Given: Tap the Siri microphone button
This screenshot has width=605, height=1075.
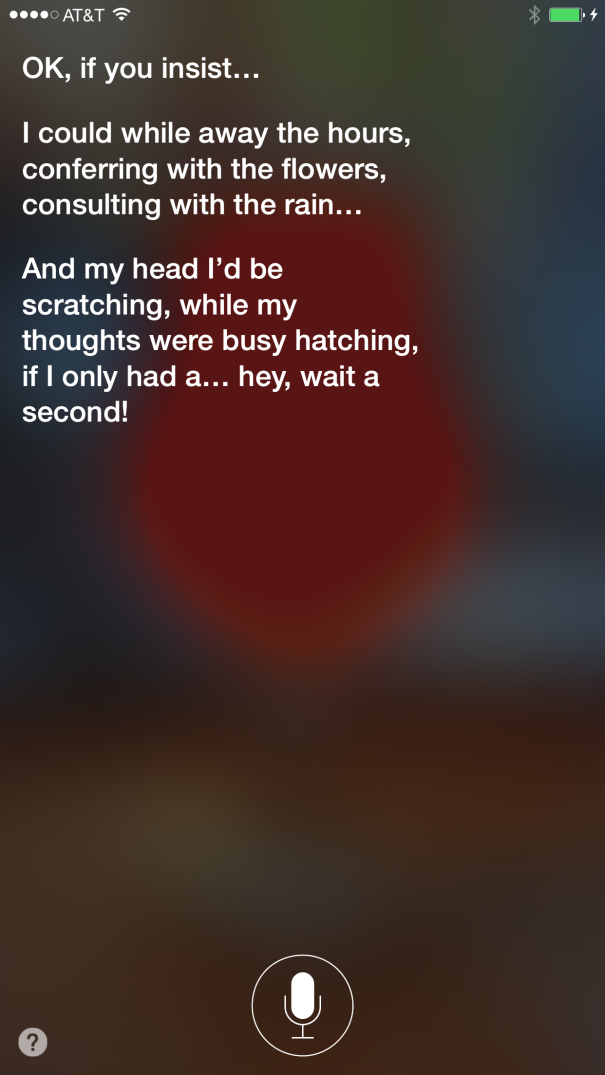Looking at the screenshot, I should (302, 1005).
